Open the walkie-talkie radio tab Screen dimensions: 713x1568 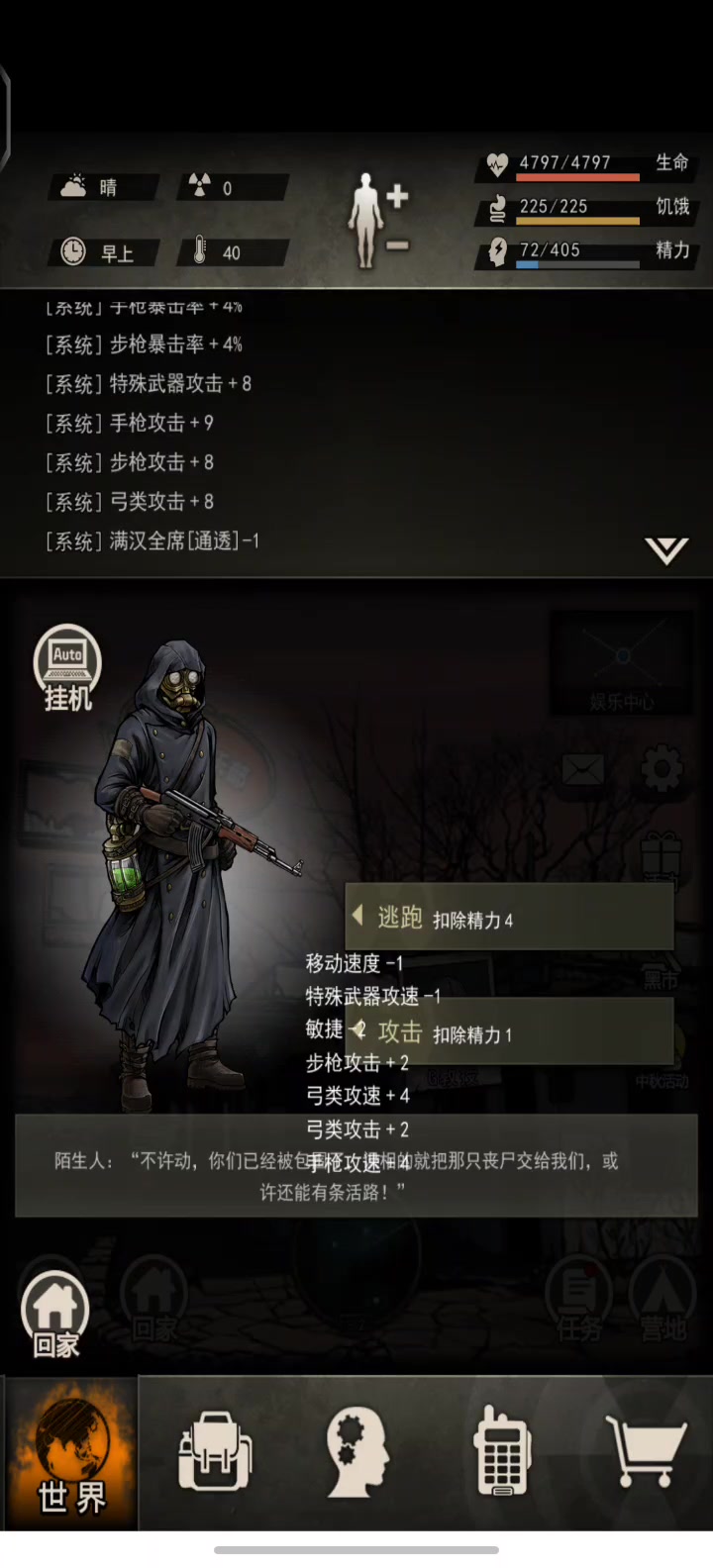tap(503, 1453)
